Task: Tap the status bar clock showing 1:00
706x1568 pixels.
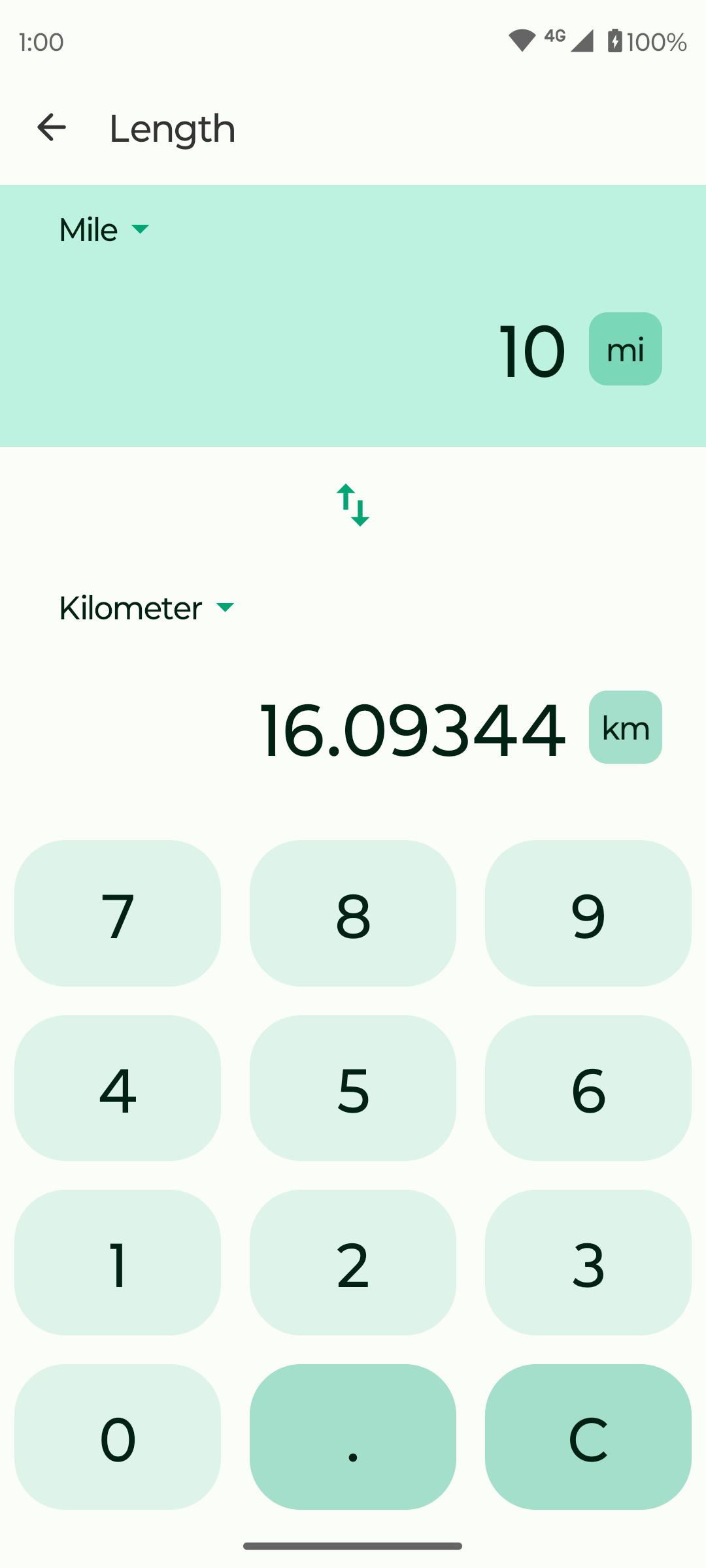Action: click(41, 41)
